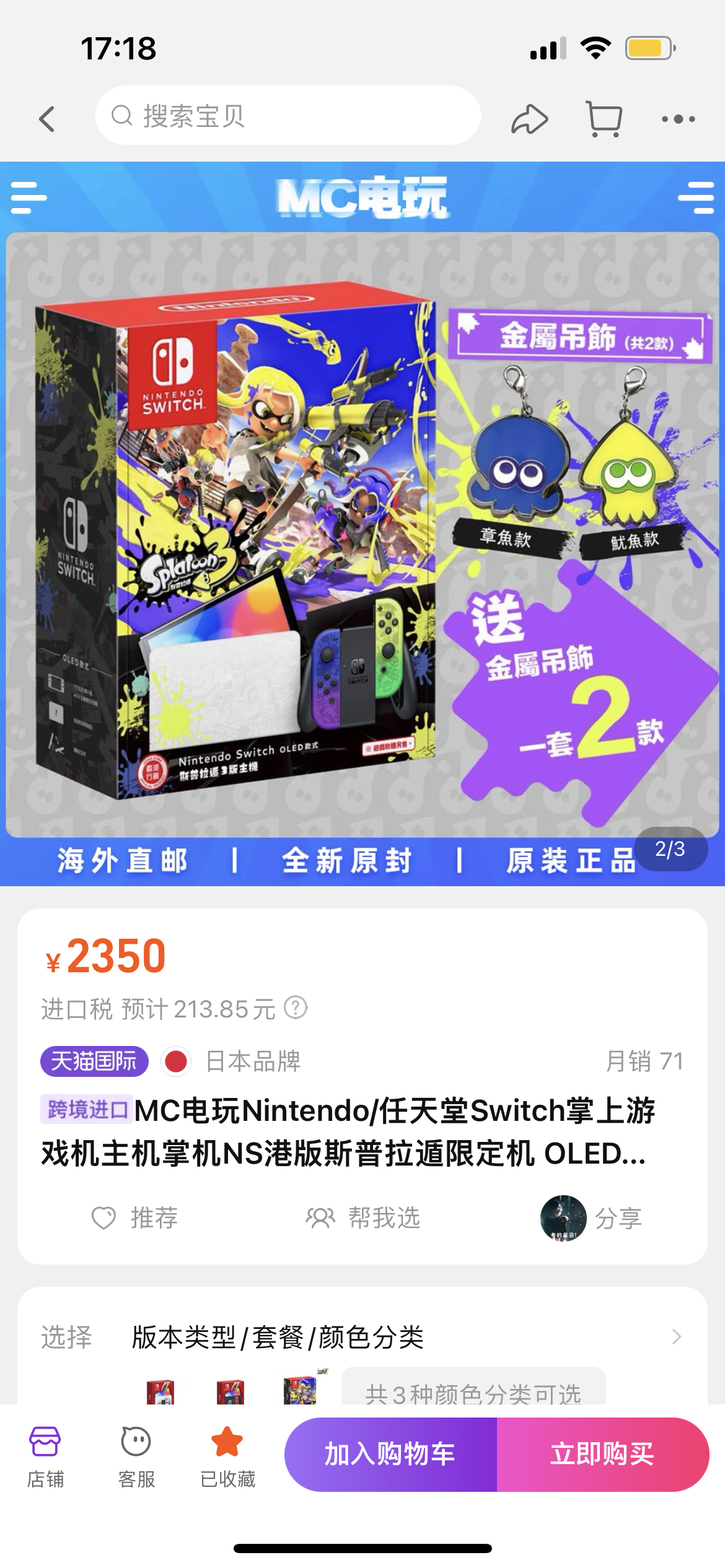Image resolution: width=725 pixels, height=1568 pixels.
Task: Open 共3种颜色分类可选 color options
Action: [473, 1388]
